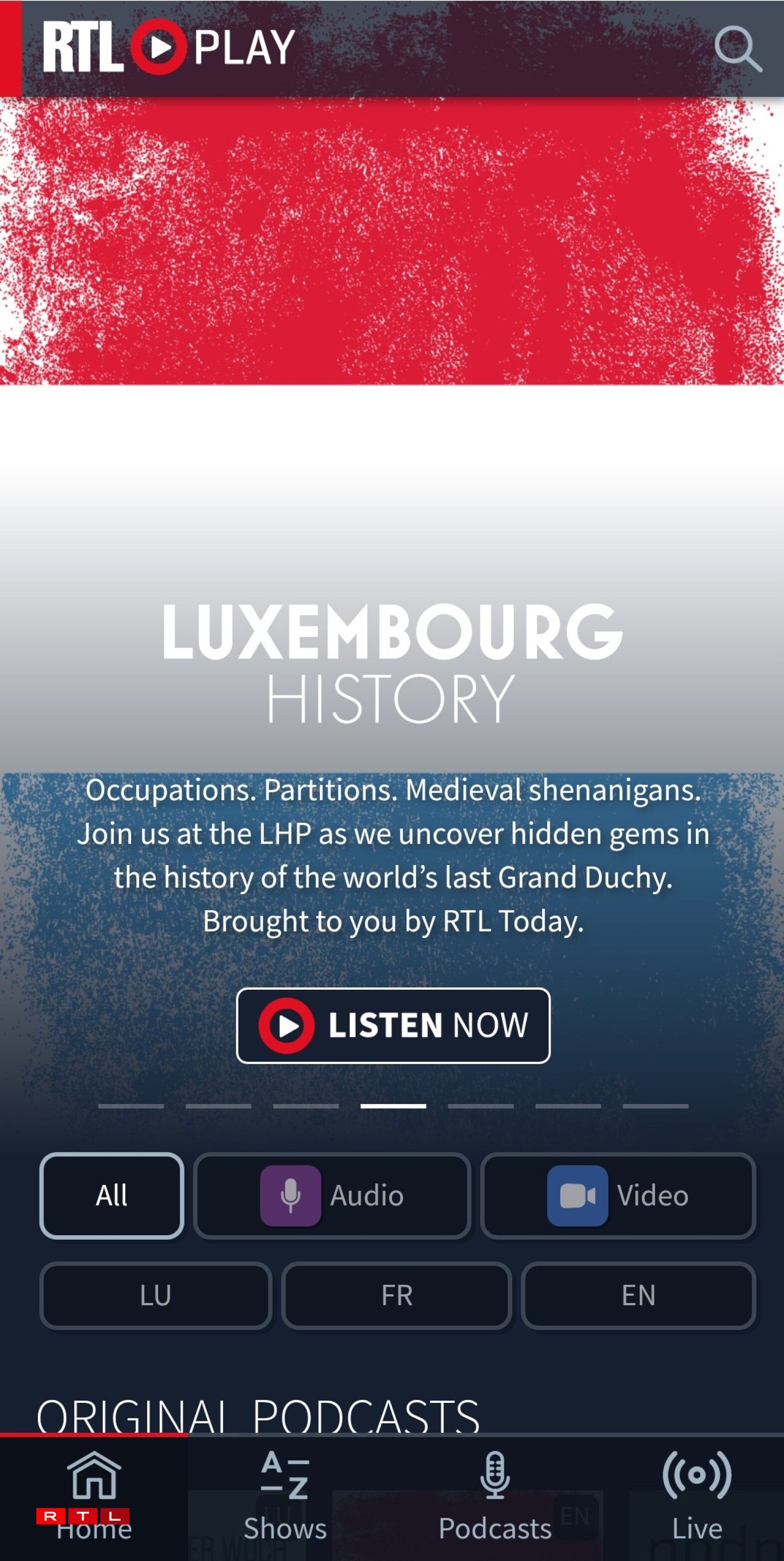Choose the EN language filter
Viewport: 784px width, 1561px height.
coord(638,1296)
